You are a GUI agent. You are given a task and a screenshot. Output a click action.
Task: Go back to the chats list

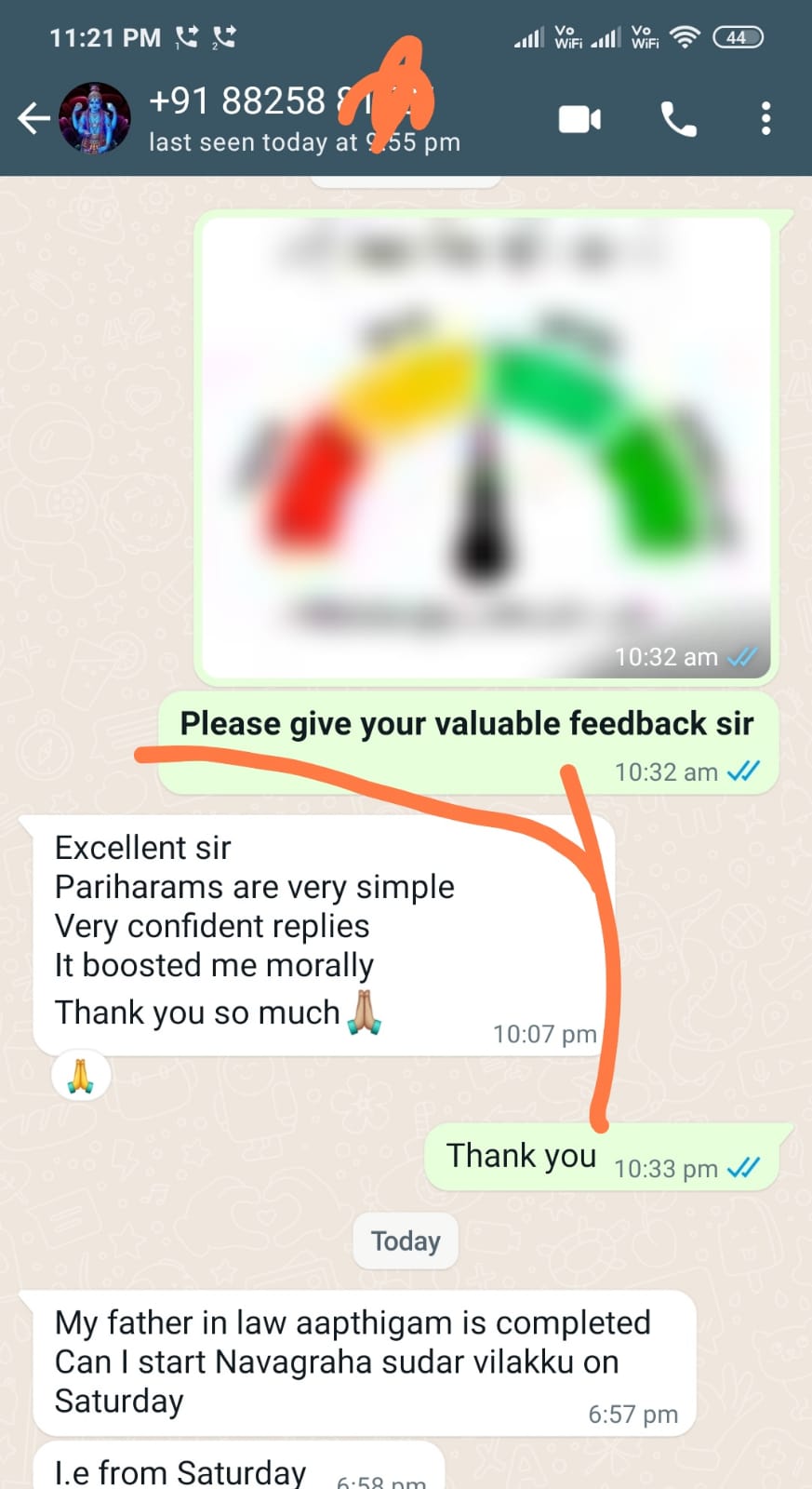pyautogui.click(x=33, y=118)
